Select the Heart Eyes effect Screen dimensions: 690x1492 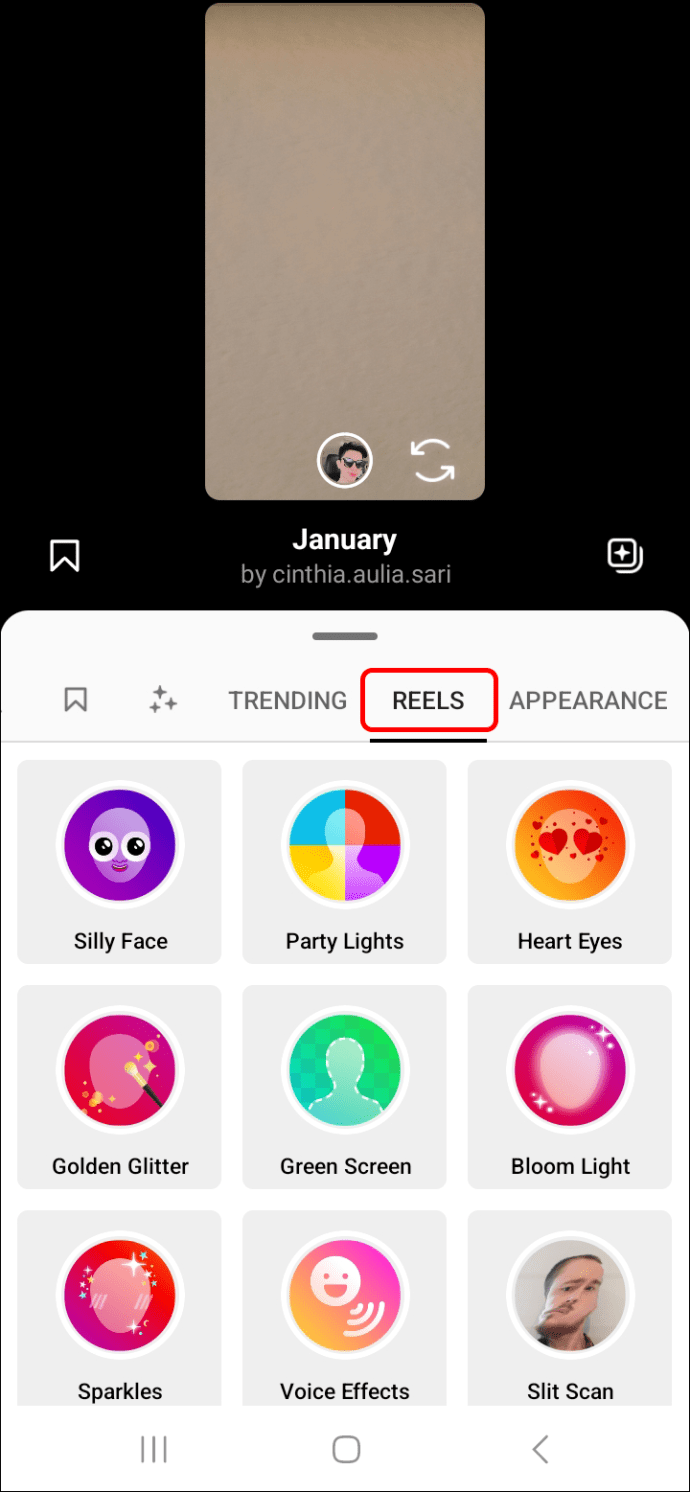coord(570,862)
